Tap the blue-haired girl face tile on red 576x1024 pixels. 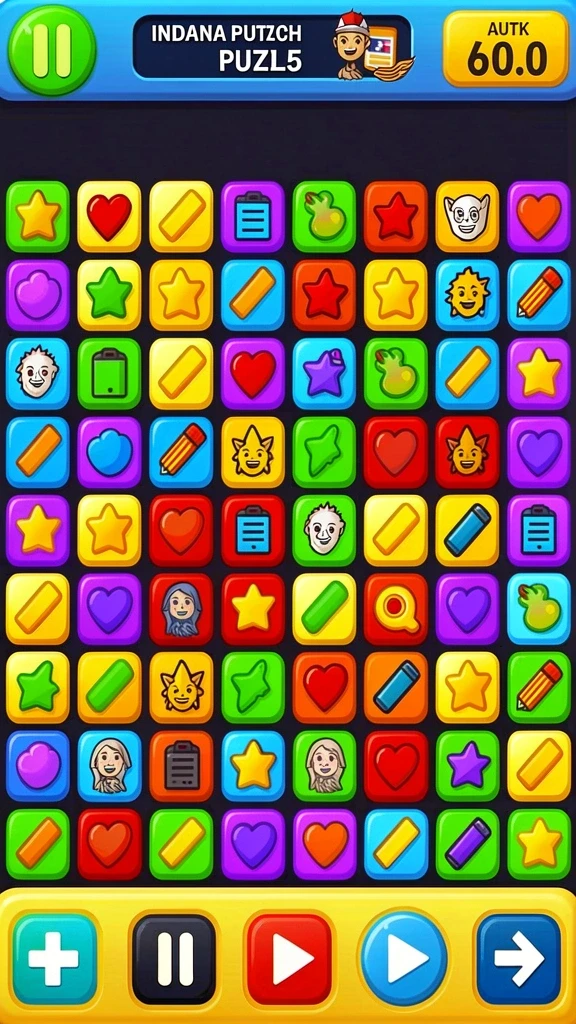tap(181, 609)
